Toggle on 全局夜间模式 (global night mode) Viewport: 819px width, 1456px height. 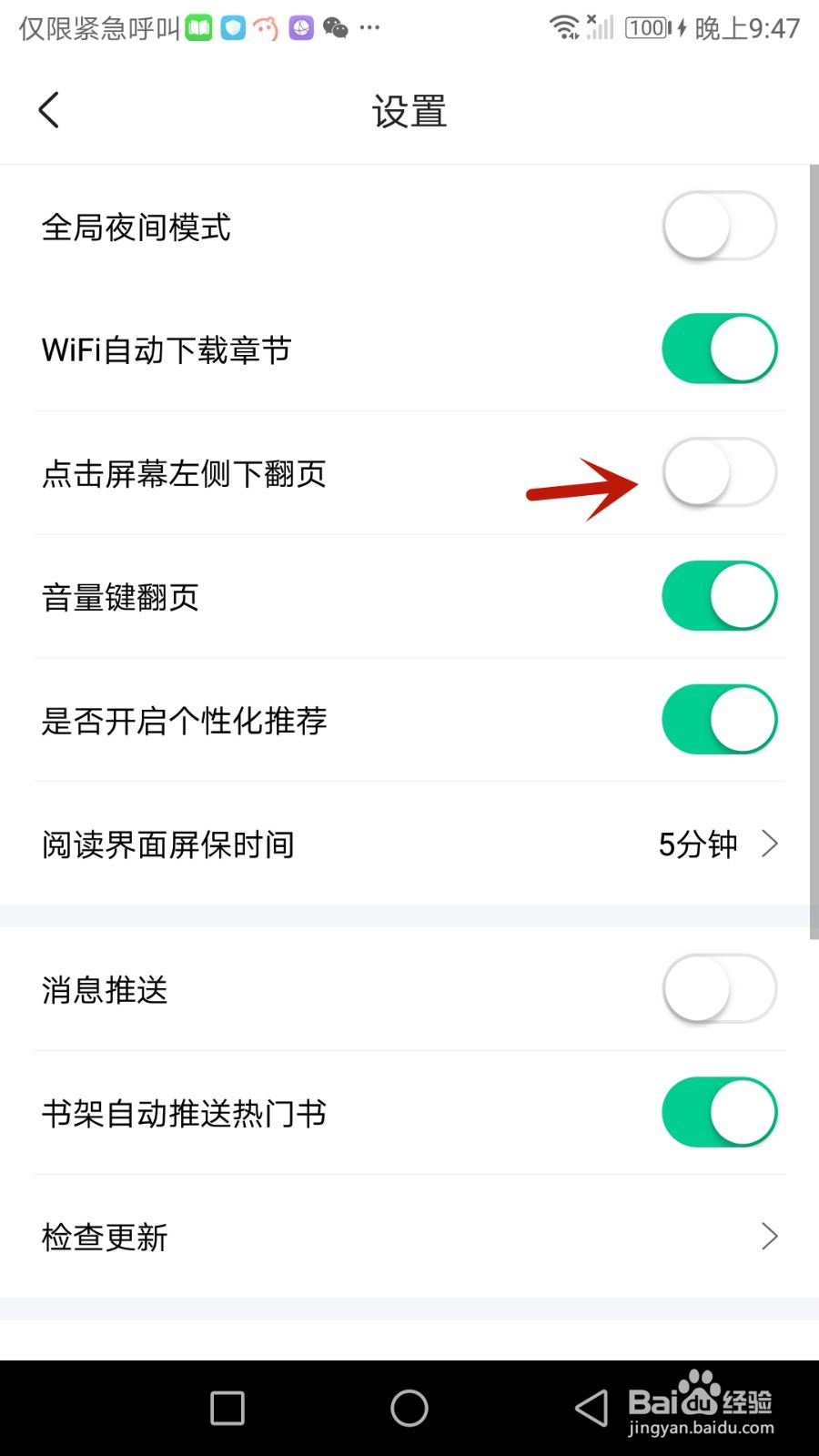719,226
